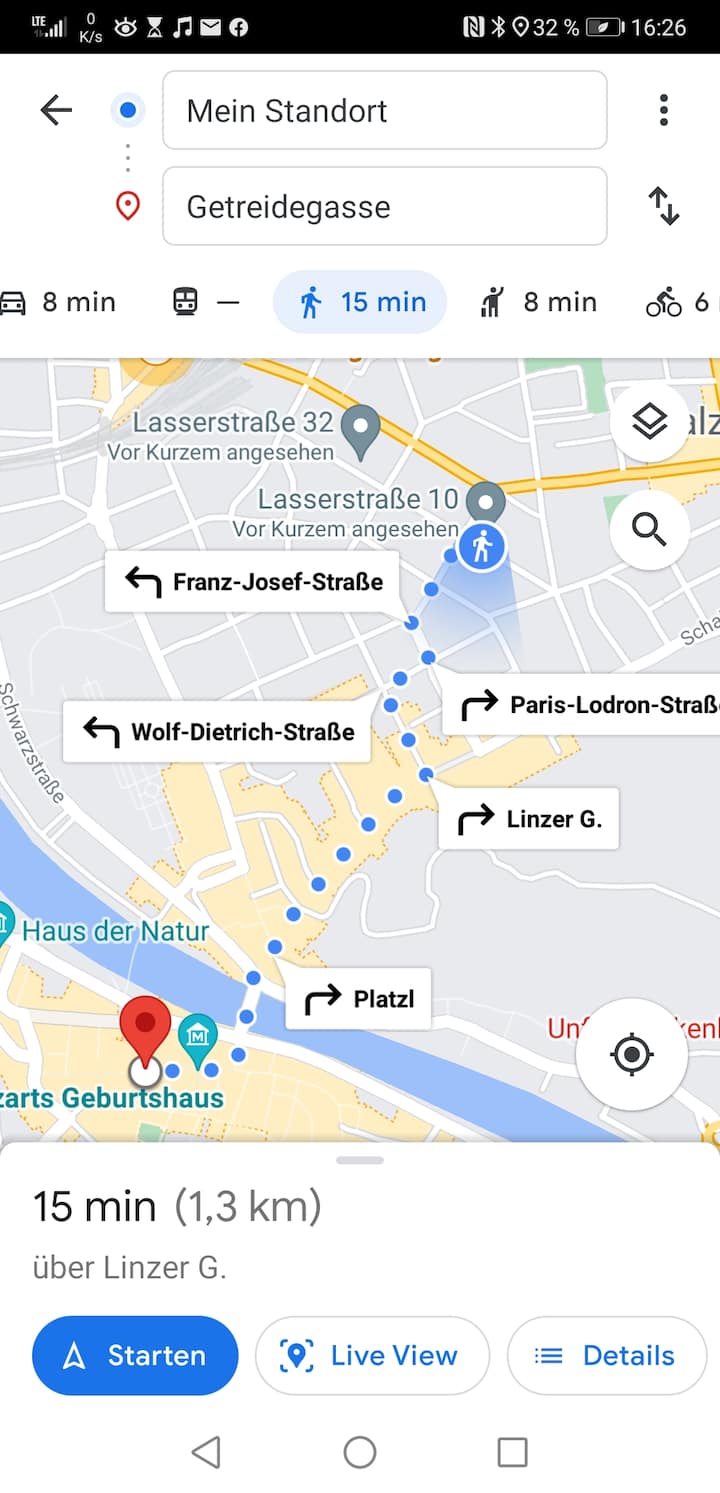
Task: Start navigation with Starten
Action: (135, 1355)
